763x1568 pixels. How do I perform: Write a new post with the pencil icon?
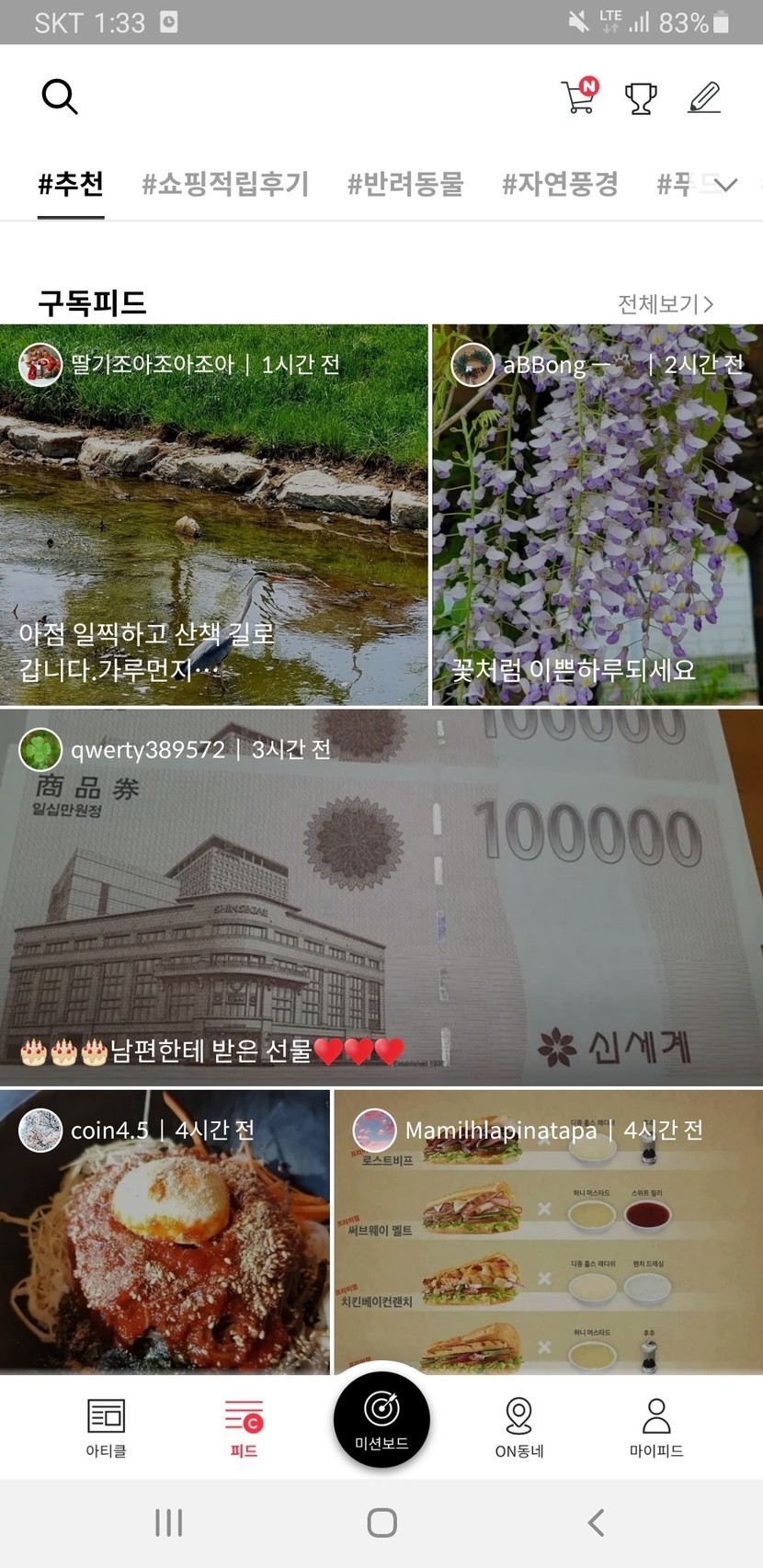(704, 97)
